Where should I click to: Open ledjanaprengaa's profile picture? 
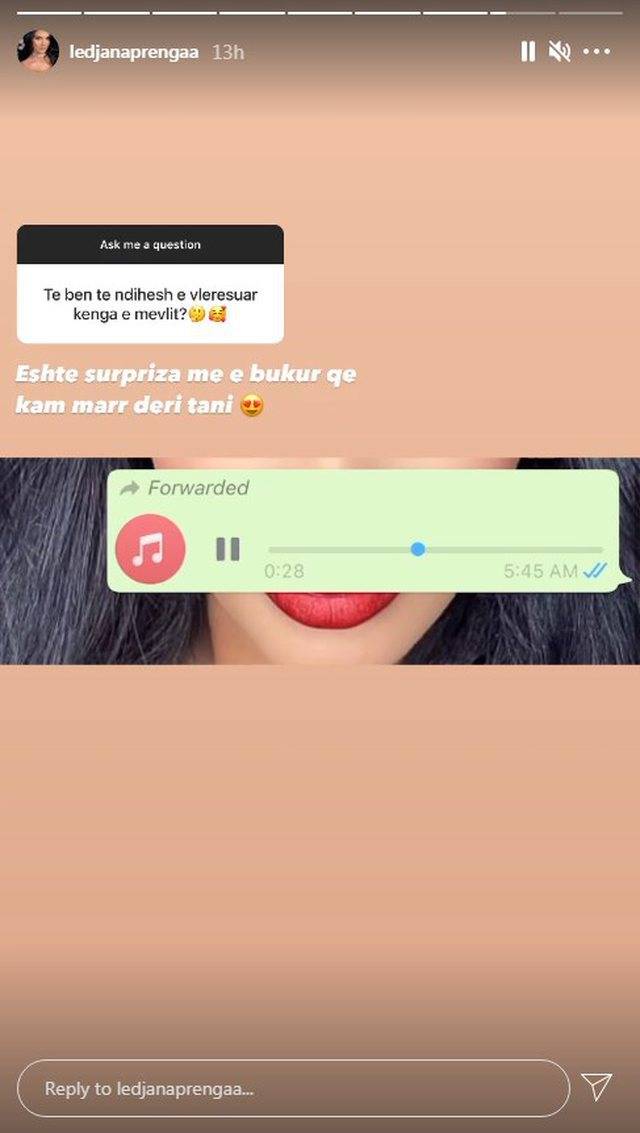pos(38,51)
